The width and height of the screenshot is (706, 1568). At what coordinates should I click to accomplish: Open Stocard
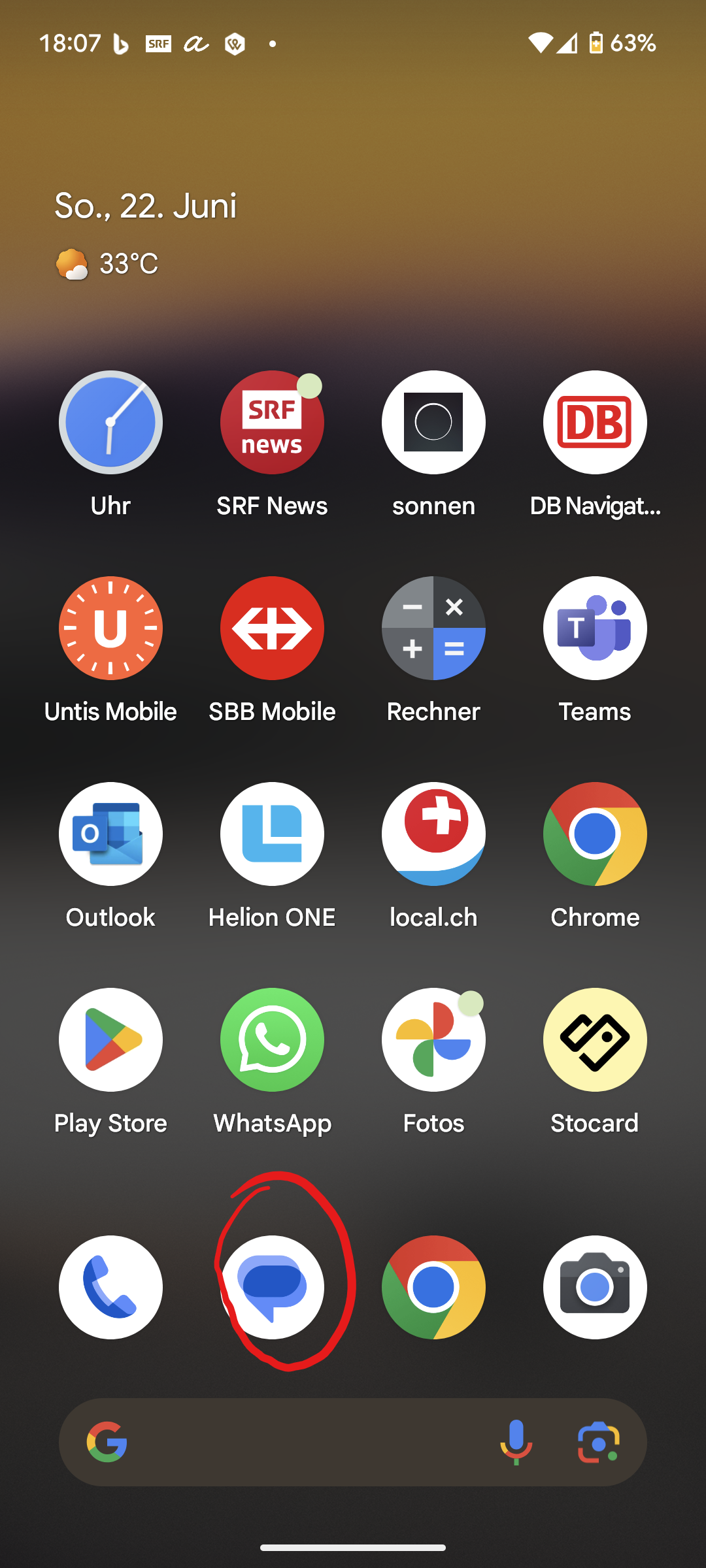point(595,1040)
